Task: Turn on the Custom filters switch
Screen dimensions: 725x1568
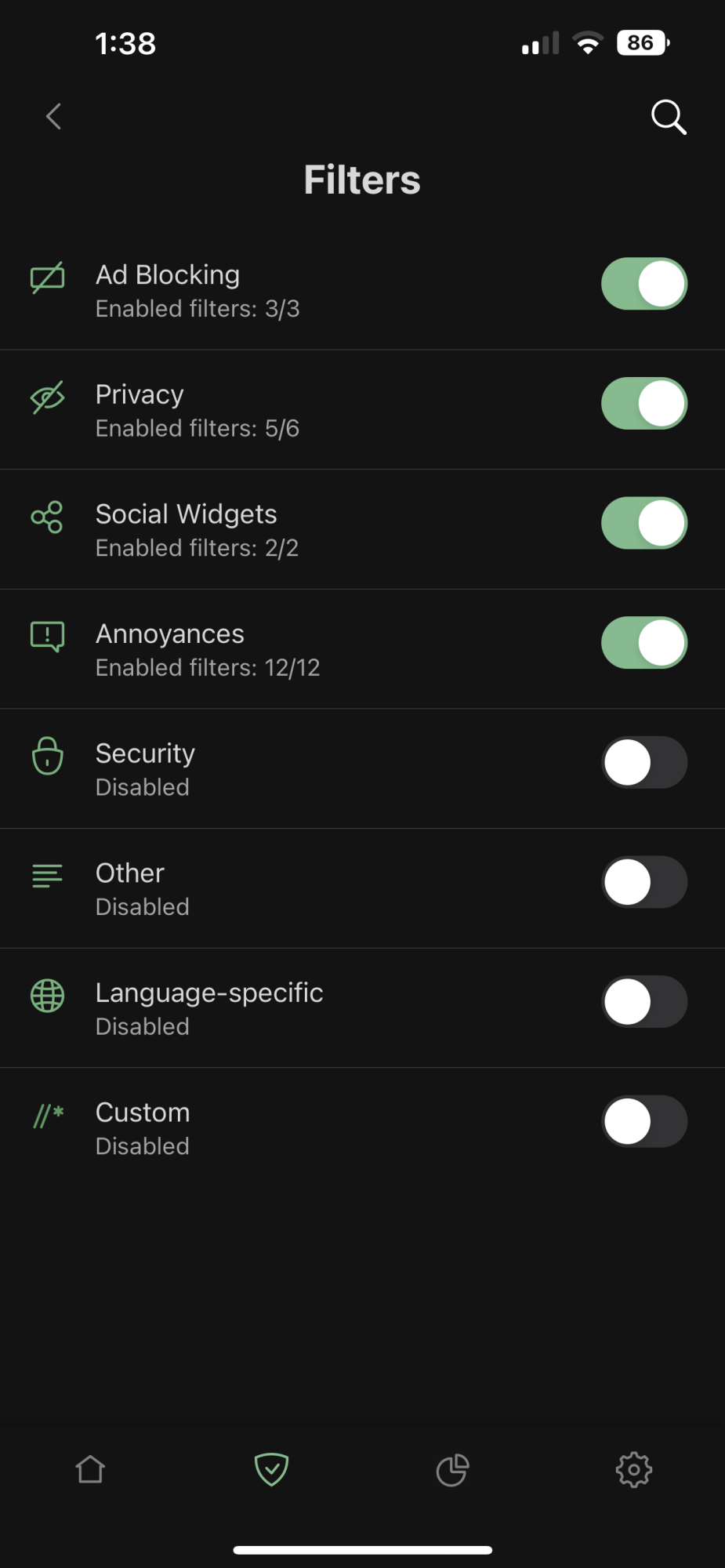Action: [x=643, y=1121]
